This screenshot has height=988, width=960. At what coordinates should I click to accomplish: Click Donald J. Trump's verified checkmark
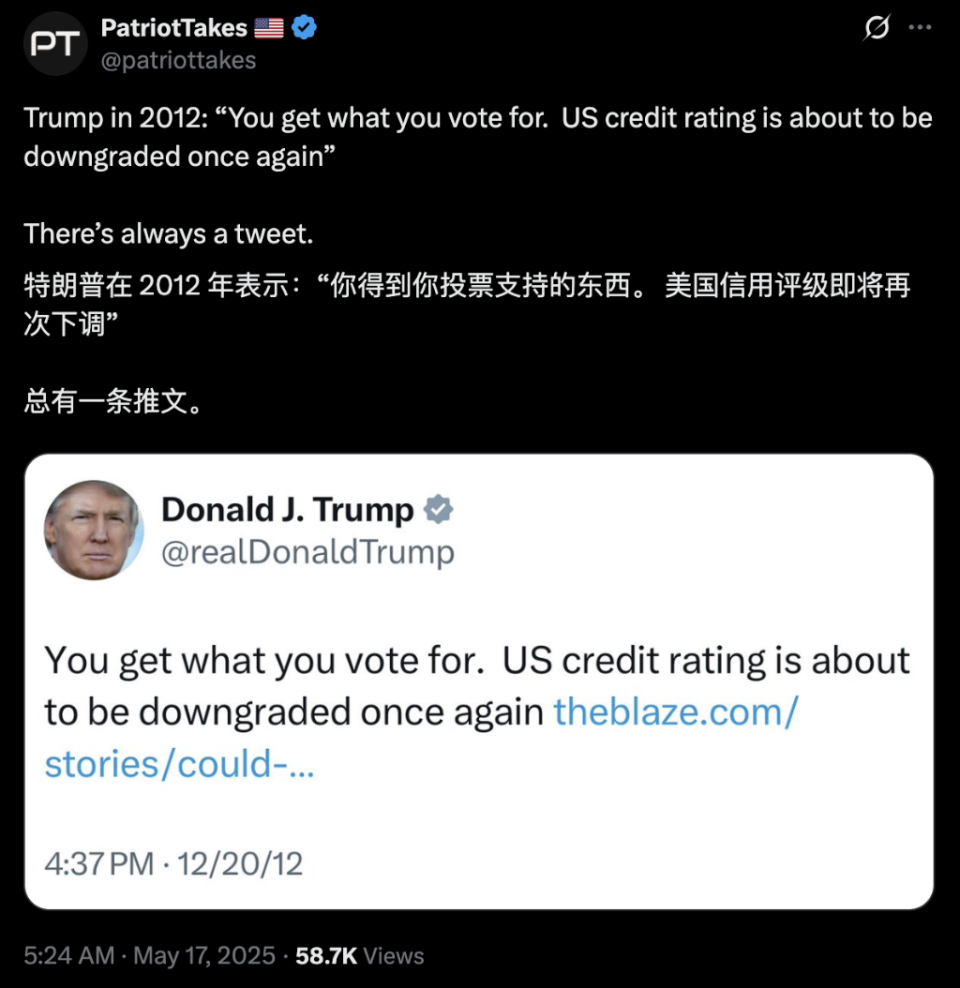438,509
